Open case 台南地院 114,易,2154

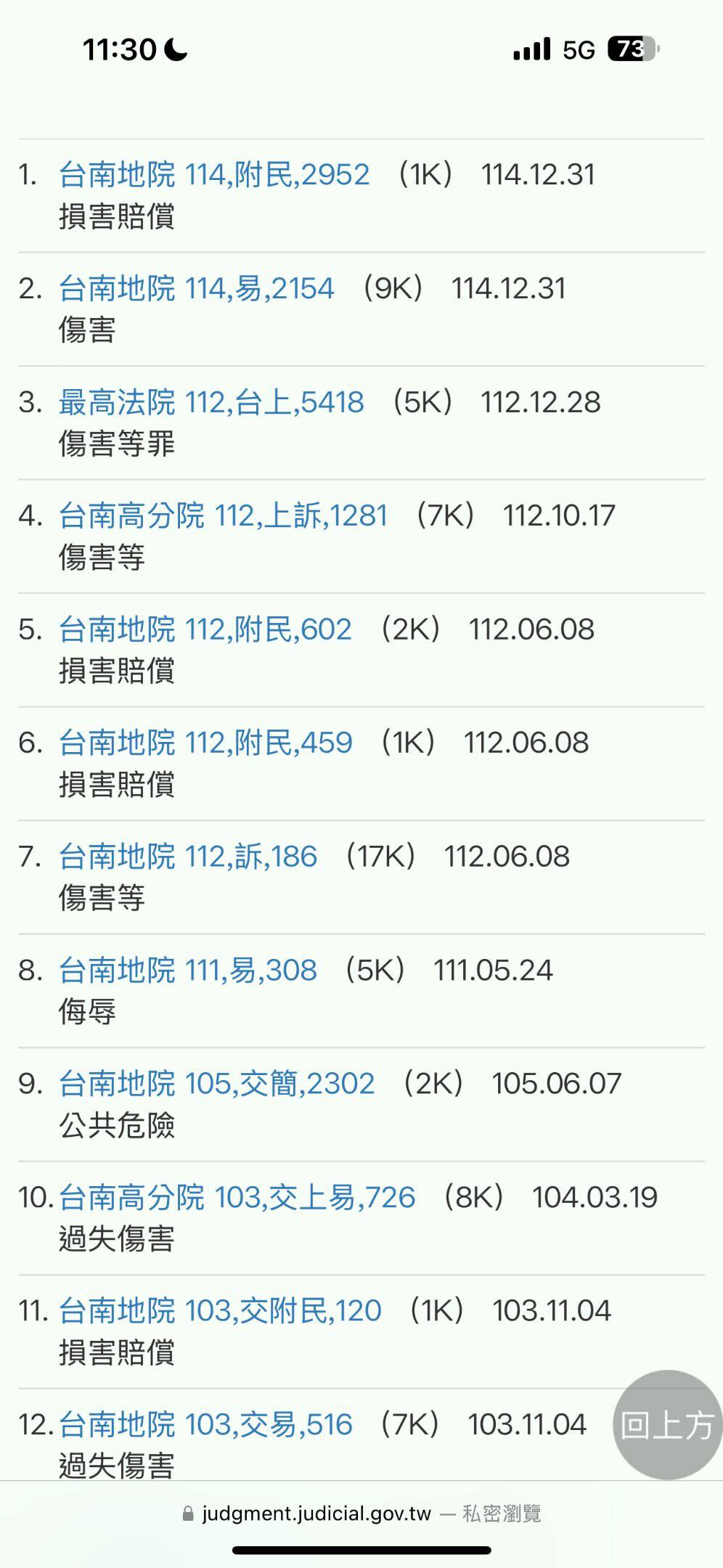tap(196, 287)
